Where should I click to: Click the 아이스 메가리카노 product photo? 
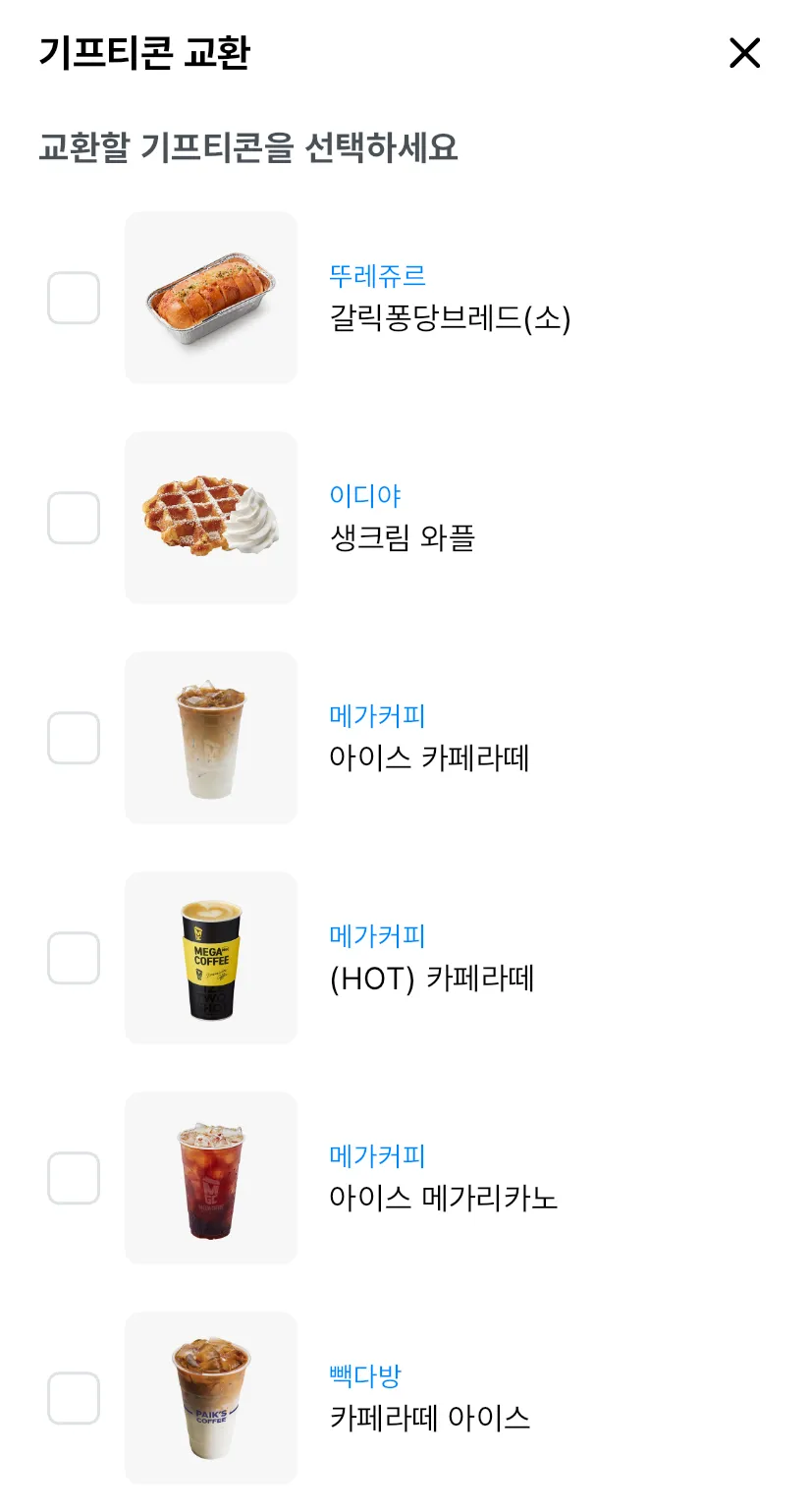210,1175
